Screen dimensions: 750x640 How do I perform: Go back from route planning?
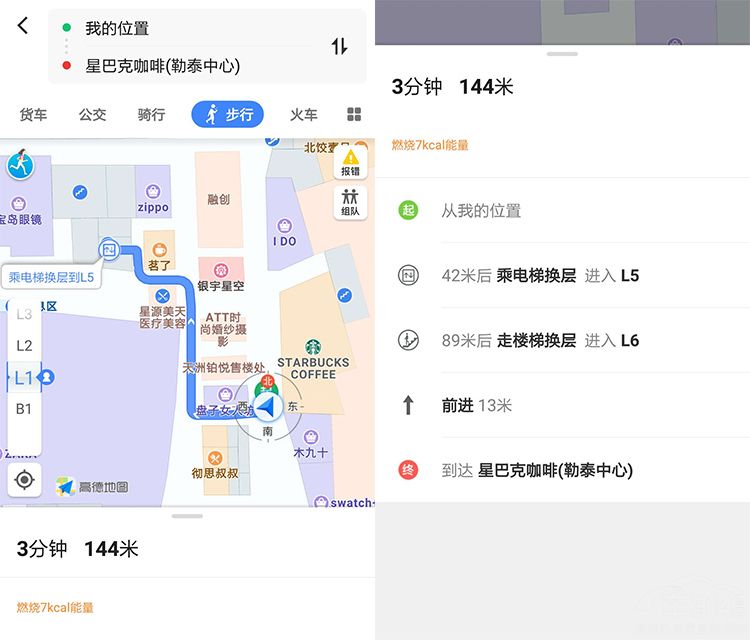22,26
